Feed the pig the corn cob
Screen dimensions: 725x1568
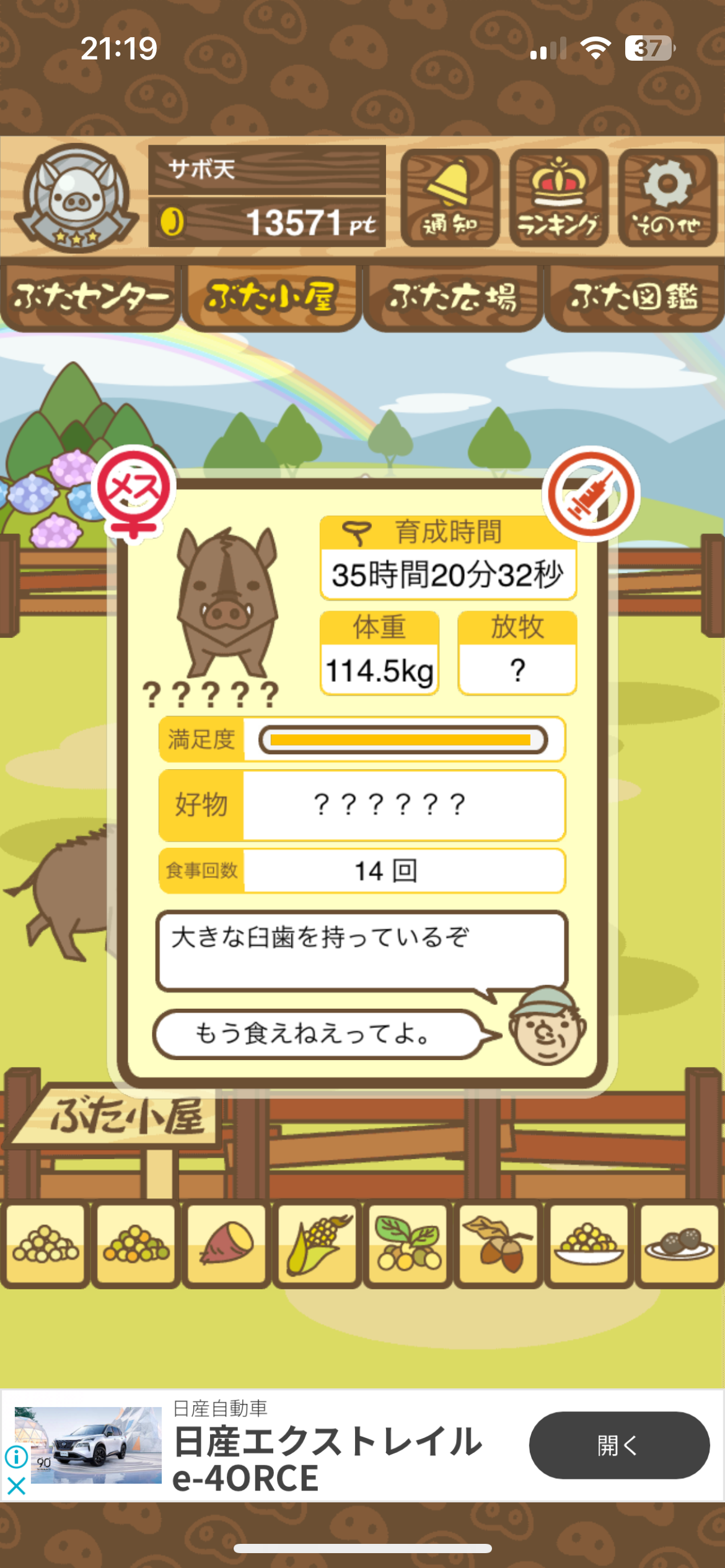(317, 1243)
